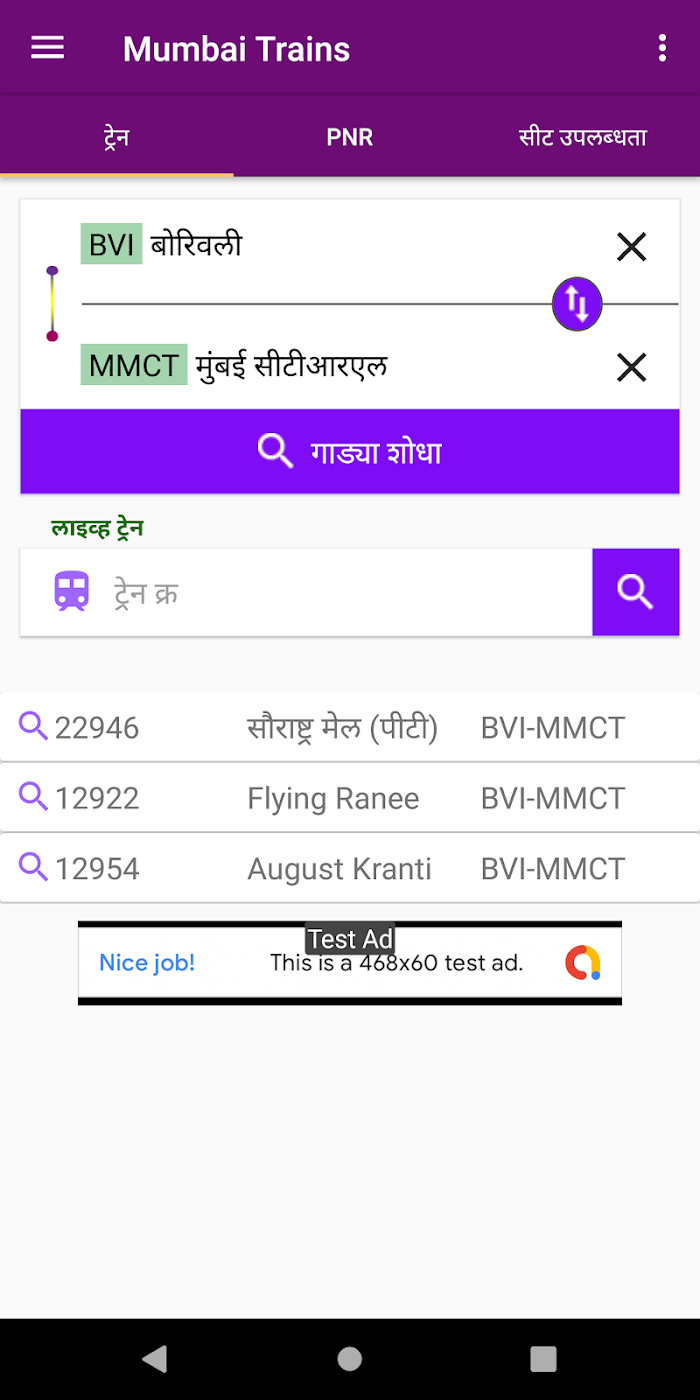Go to the home screen
The image size is (700, 1400).
350,1358
